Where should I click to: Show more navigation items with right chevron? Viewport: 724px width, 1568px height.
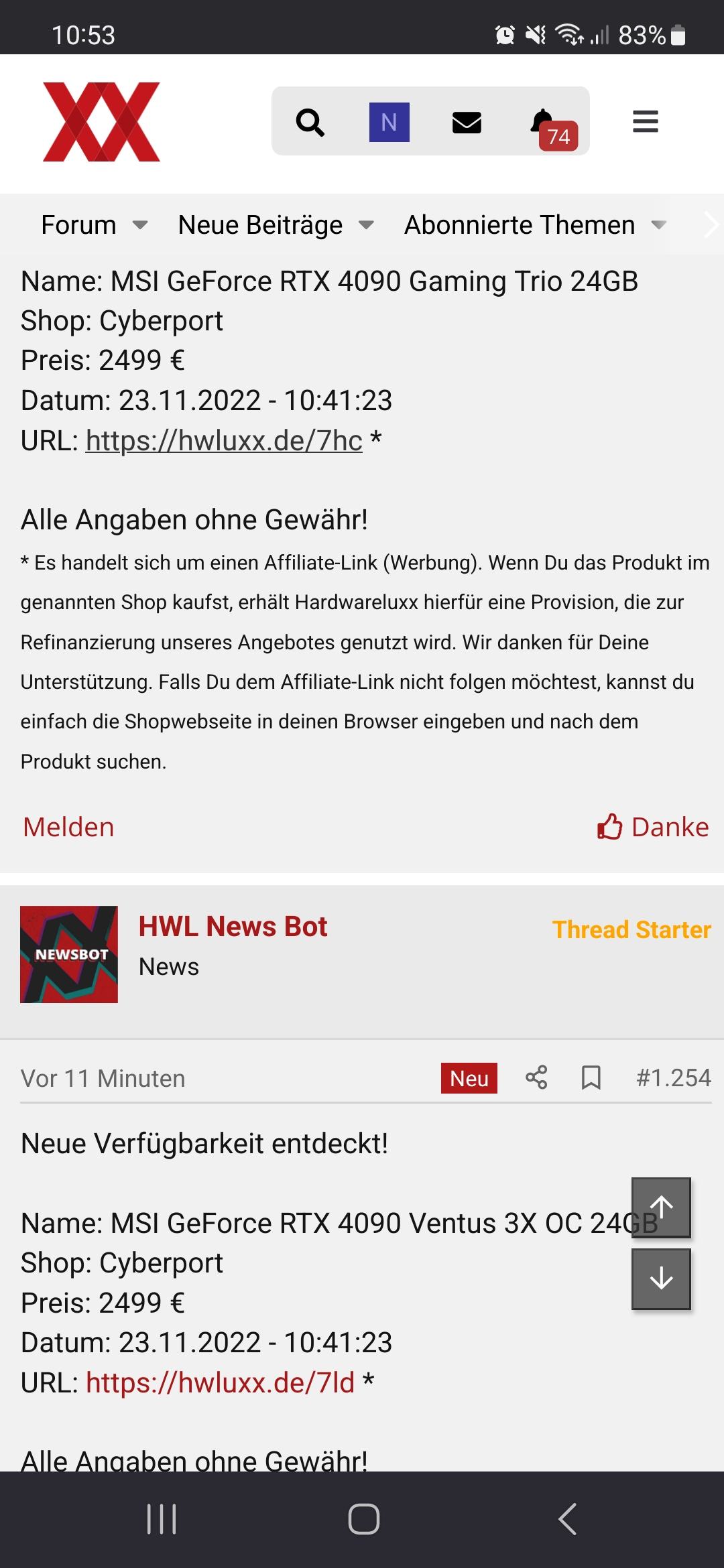[x=711, y=224]
